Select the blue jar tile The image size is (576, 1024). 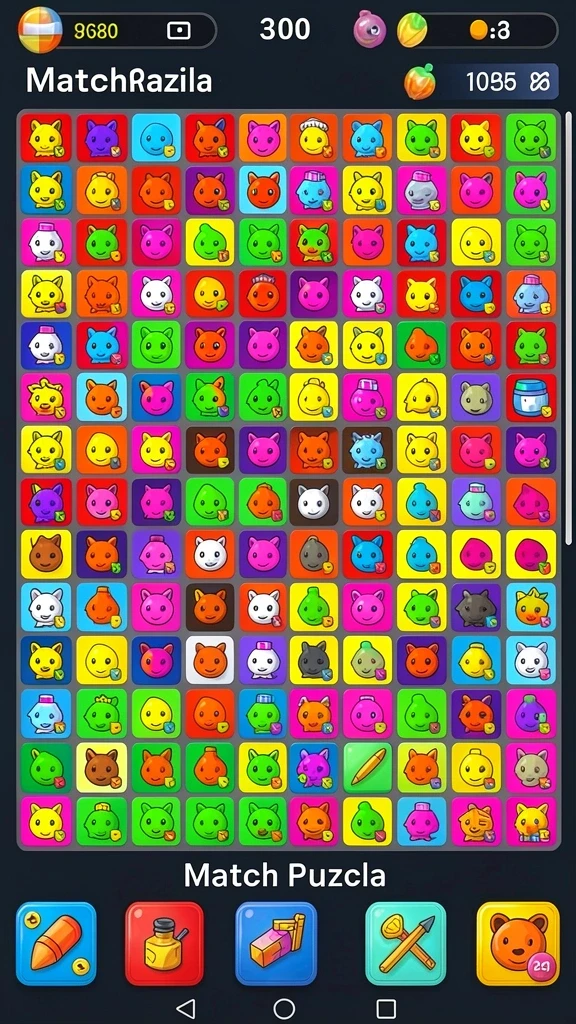point(531,398)
